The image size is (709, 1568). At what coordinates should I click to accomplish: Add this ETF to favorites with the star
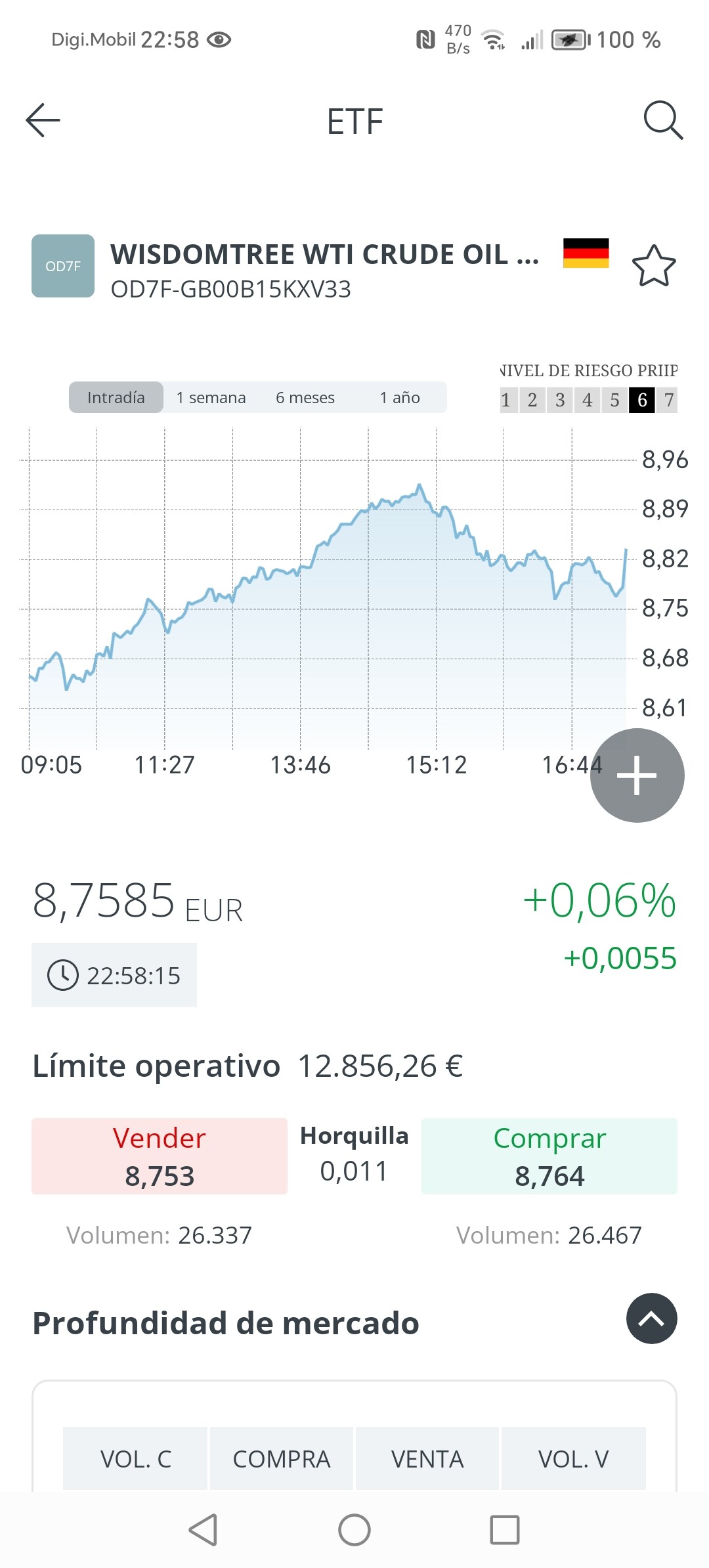pyautogui.click(x=654, y=266)
